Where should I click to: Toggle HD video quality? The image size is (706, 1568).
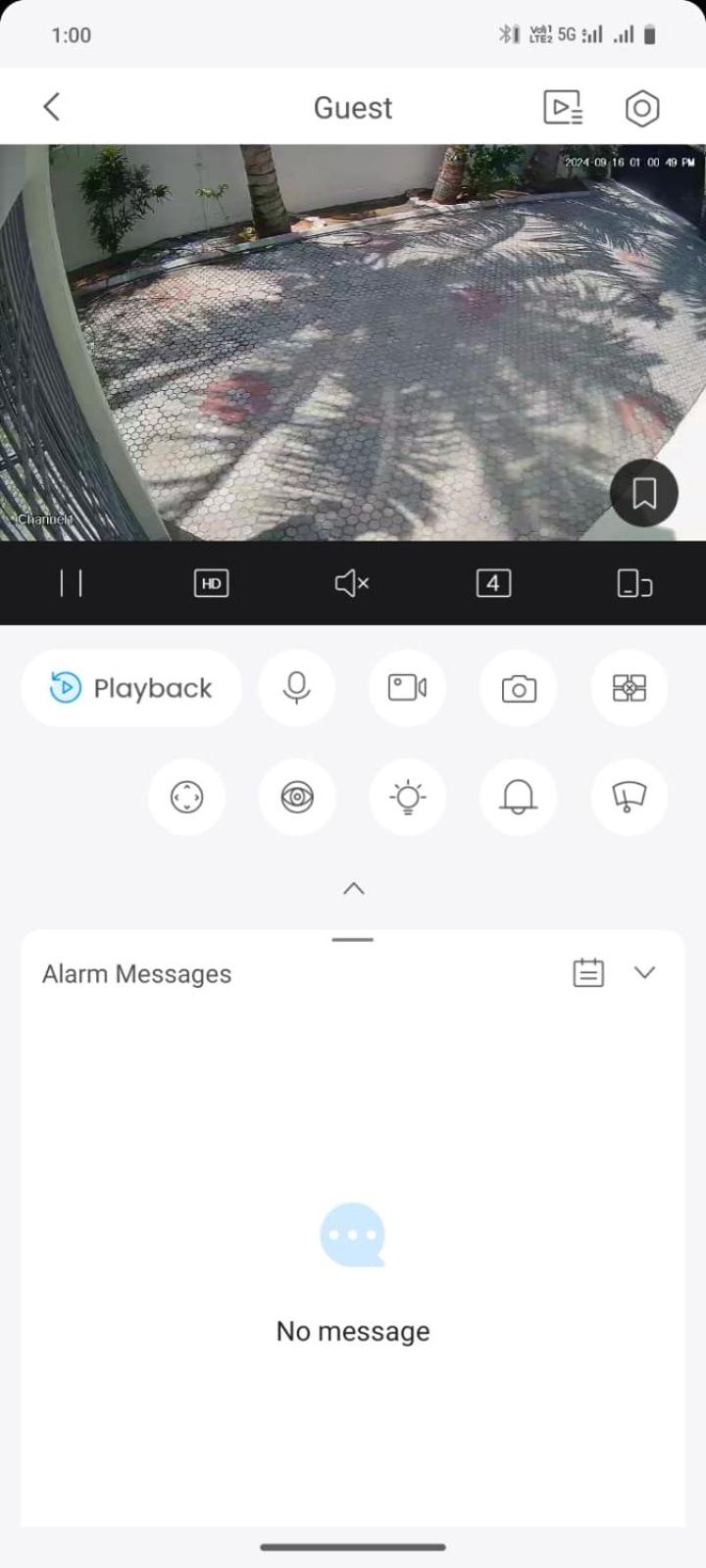[x=211, y=583]
